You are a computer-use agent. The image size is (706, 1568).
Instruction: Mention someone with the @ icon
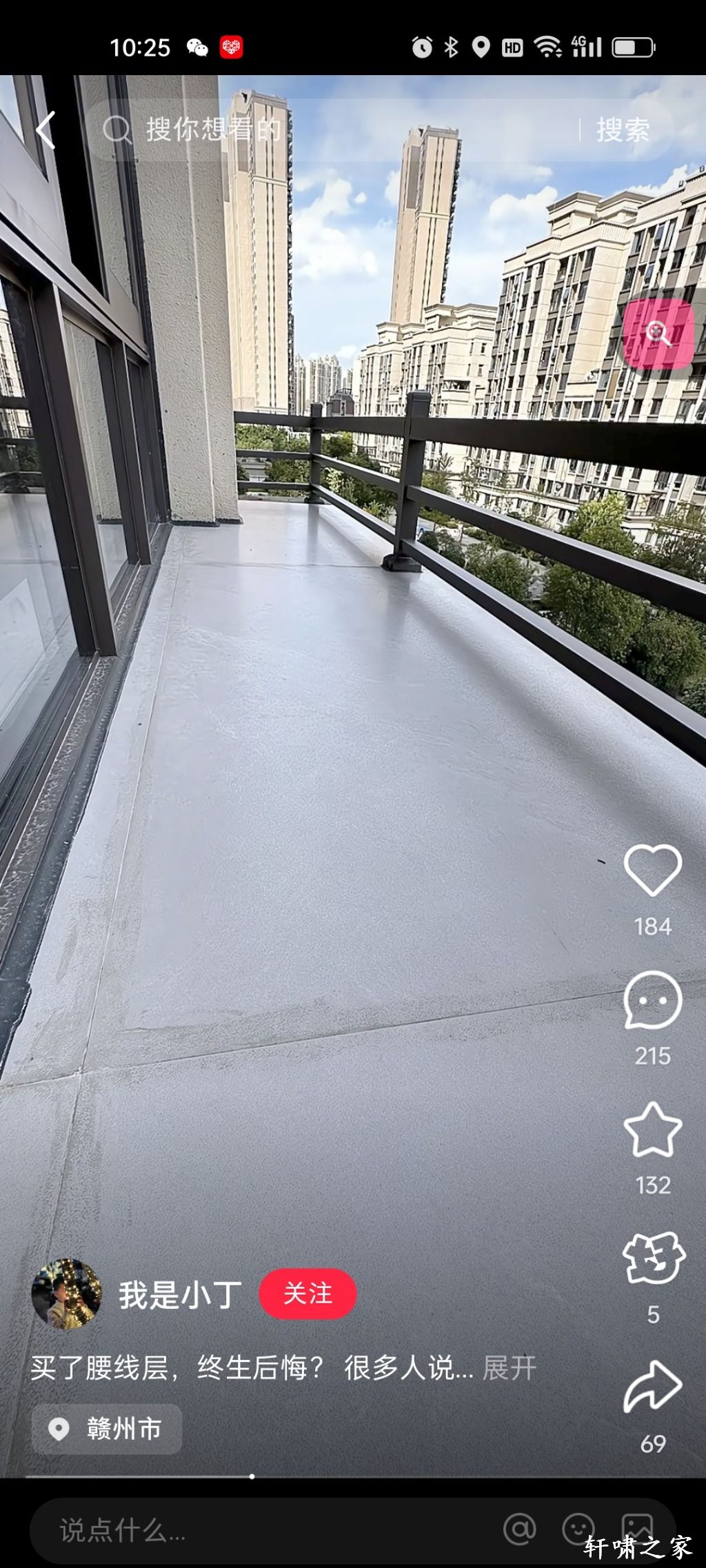click(x=520, y=1529)
